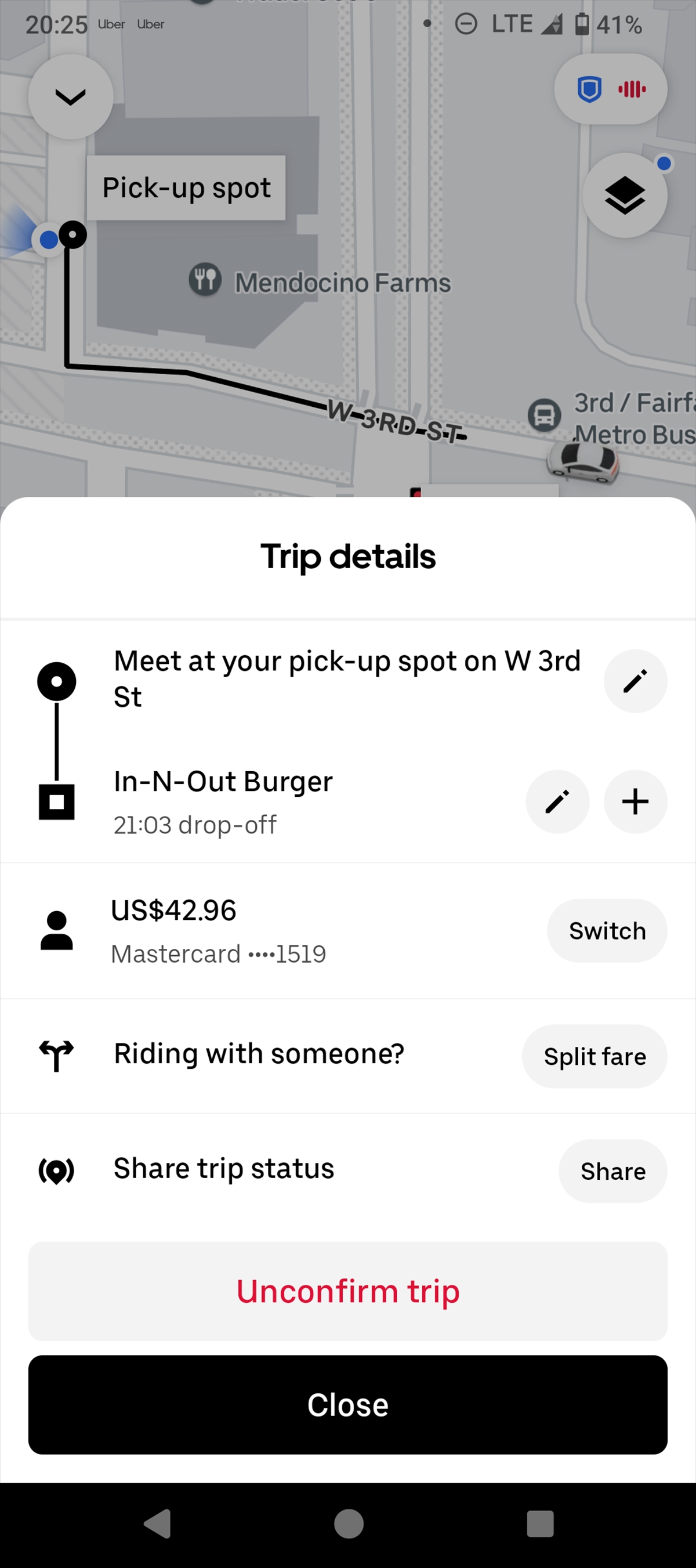Go back using the system back button
Viewport: 696px width, 1568px height.
(x=157, y=1524)
